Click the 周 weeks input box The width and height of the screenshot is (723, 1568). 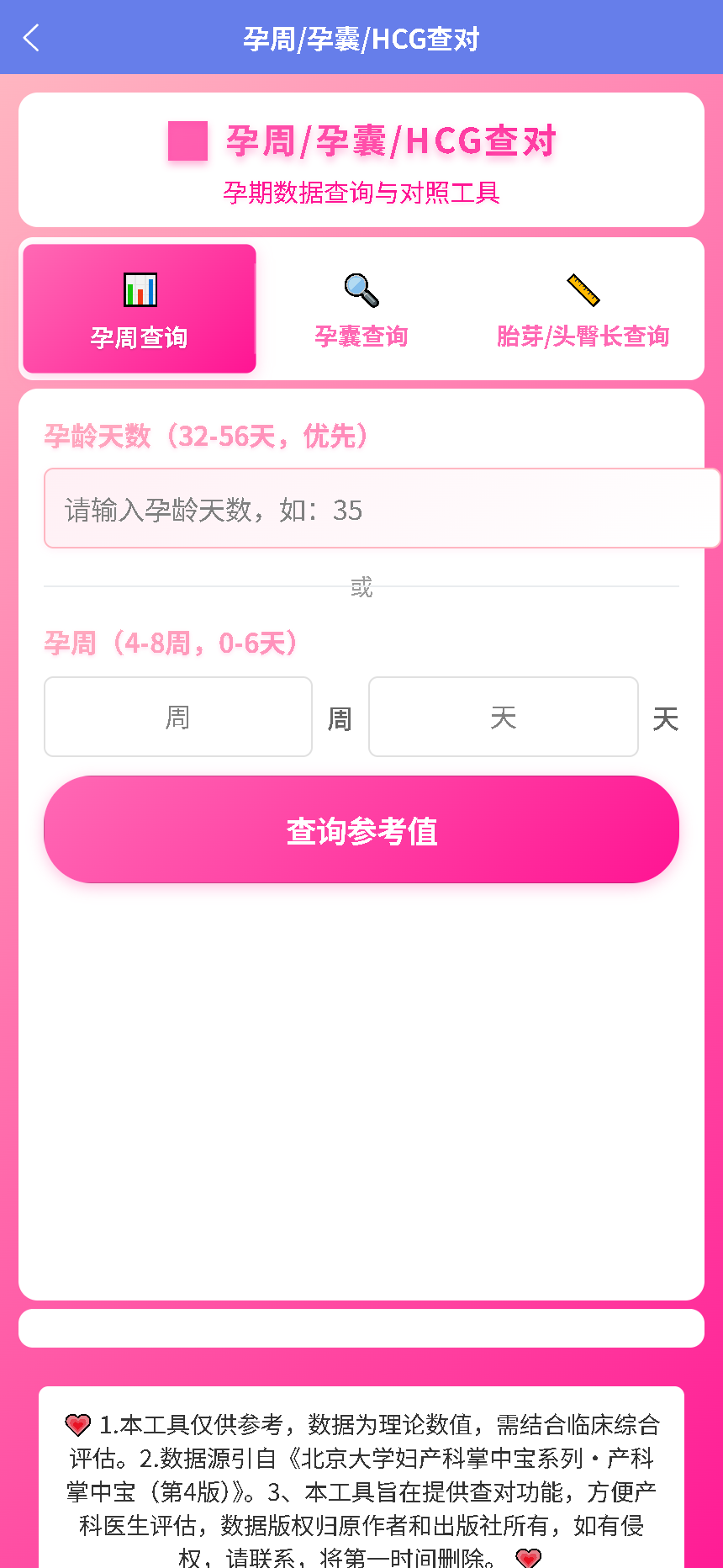coord(177,717)
